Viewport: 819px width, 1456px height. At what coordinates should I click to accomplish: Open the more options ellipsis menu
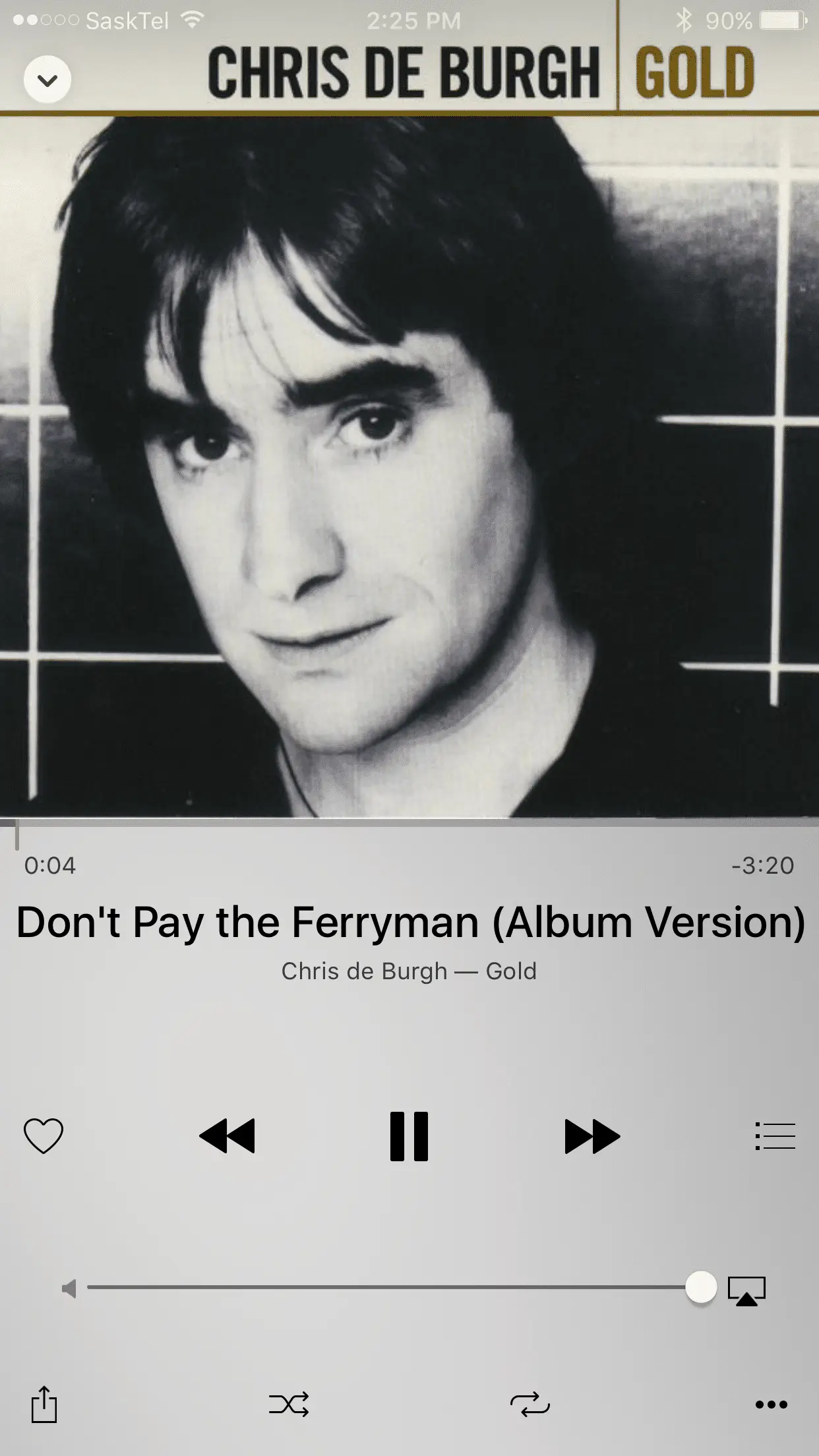click(x=771, y=1405)
